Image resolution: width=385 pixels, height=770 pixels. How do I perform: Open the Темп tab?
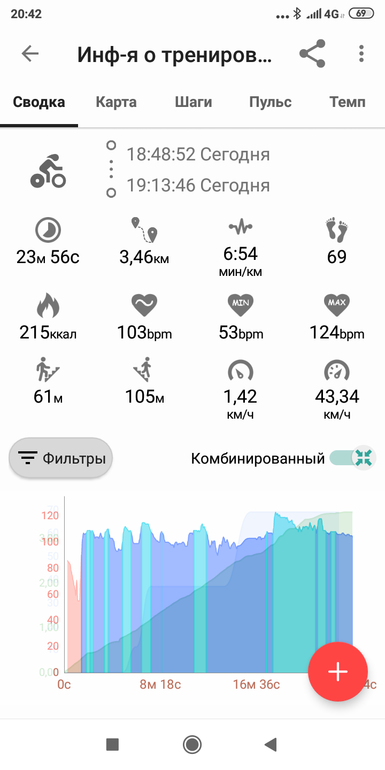tap(347, 102)
